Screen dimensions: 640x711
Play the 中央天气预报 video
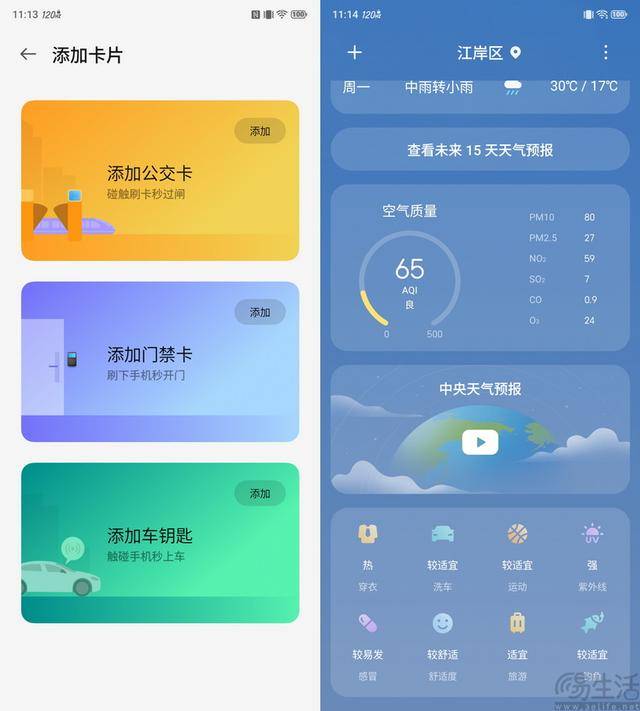(x=480, y=442)
